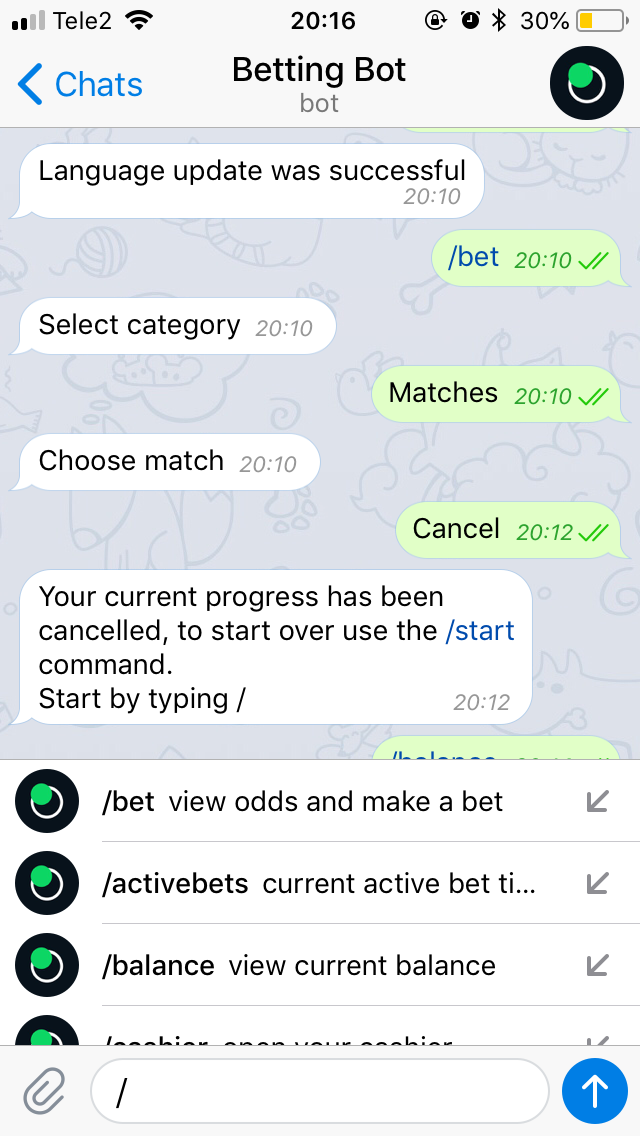Viewport: 640px width, 1136px height.
Task: Insert /balance into input via arrow
Action: pyautogui.click(x=597, y=966)
